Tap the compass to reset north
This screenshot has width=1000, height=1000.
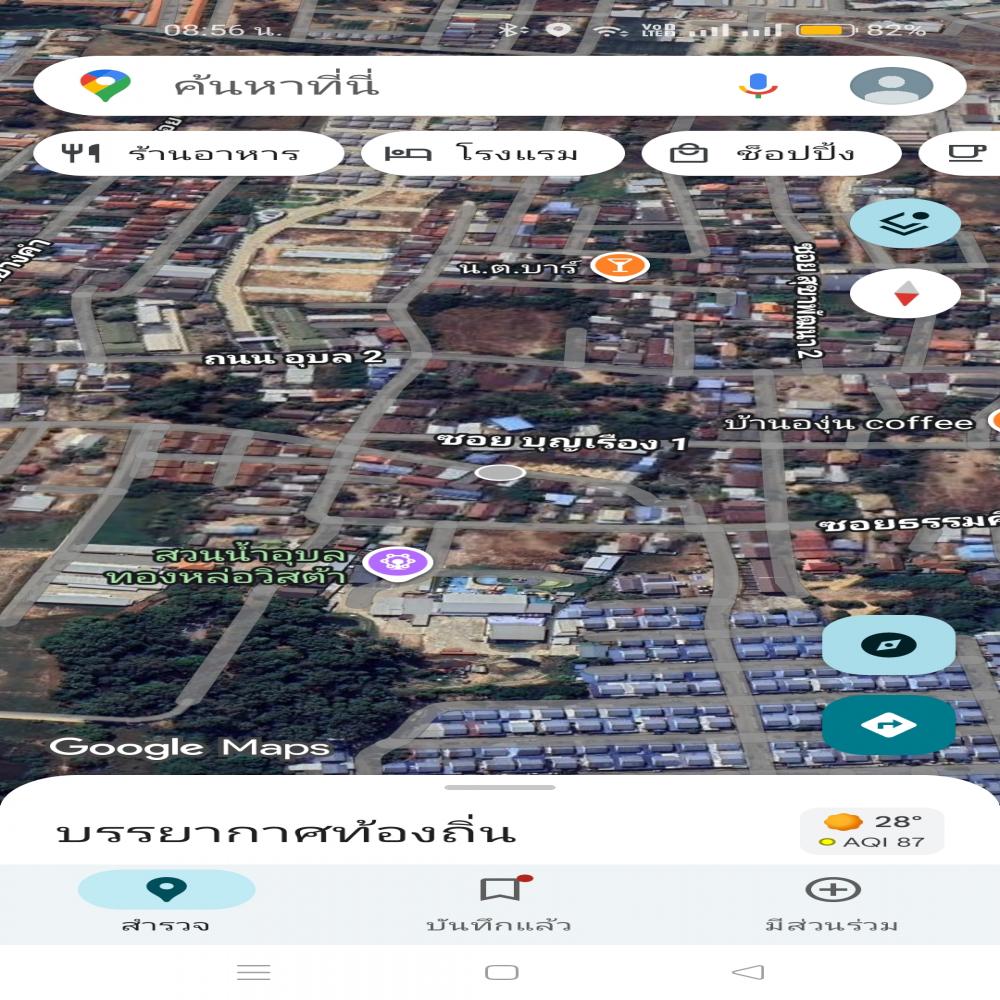[905, 294]
